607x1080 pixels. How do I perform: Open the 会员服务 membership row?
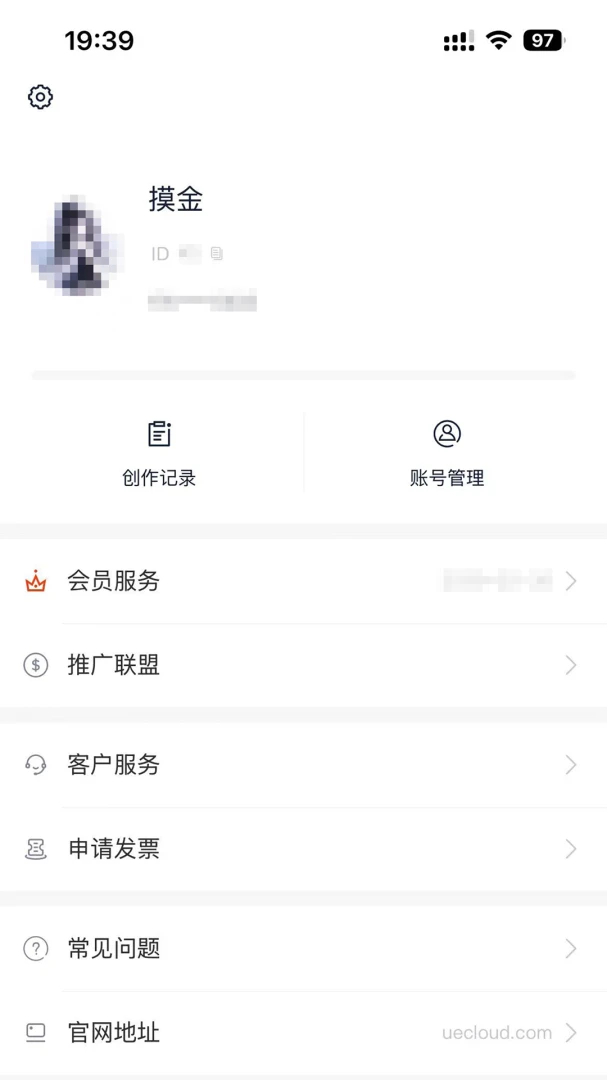[x=303, y=582]
